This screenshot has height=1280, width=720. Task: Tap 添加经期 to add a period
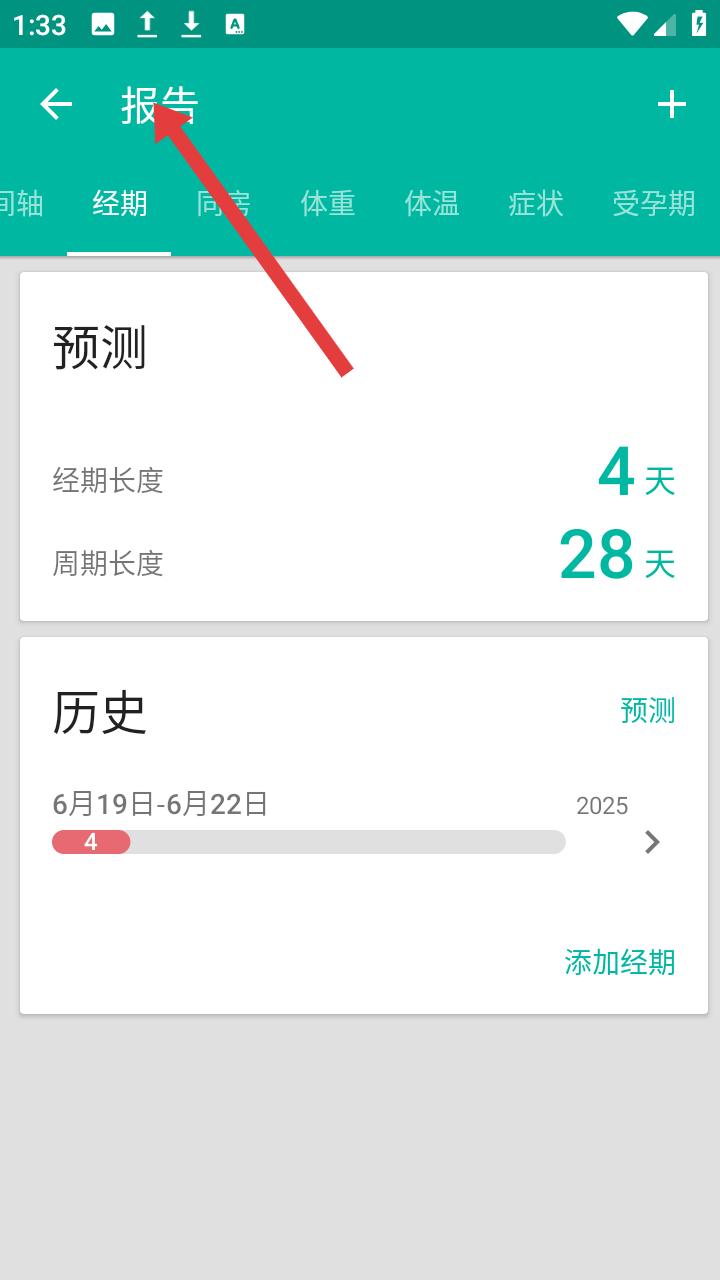(619, 962)
